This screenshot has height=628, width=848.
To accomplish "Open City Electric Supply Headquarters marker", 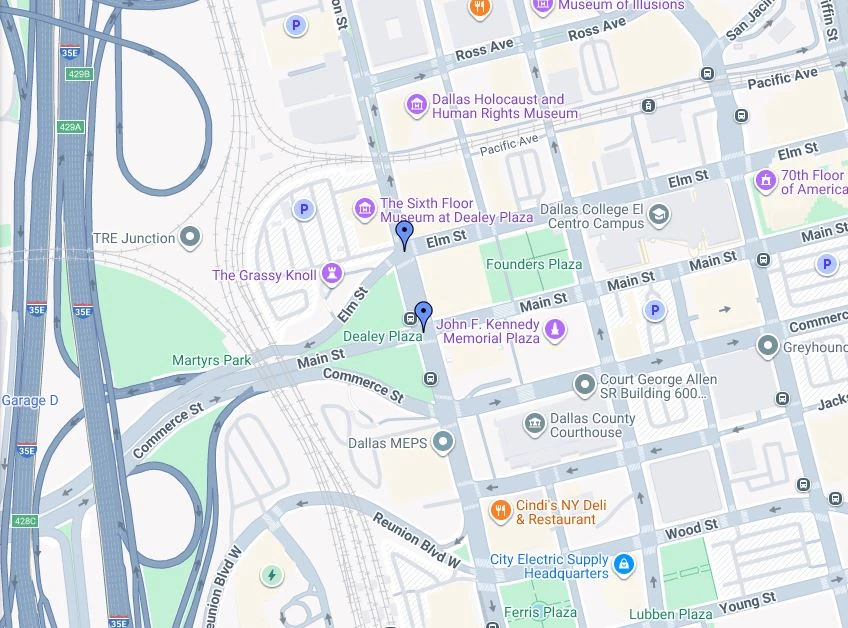I will point(623,565).
